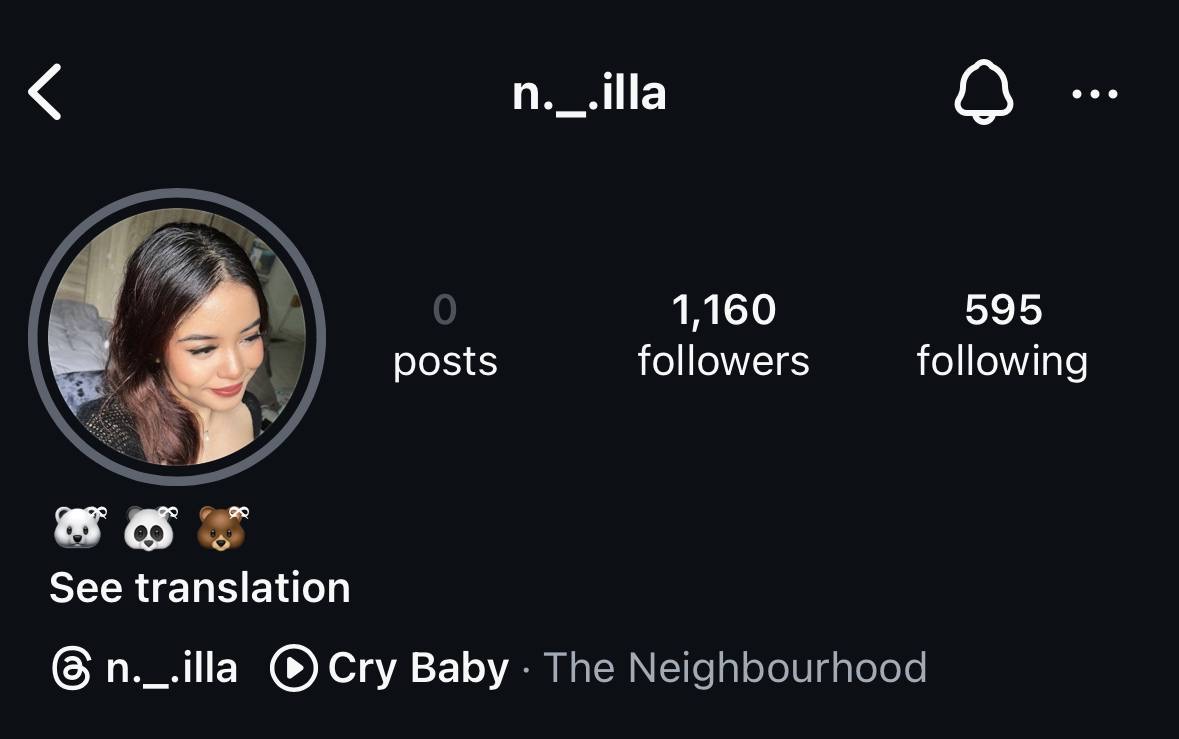Open the notifications bell for this profile
The width and height of the screenshot is (1179, 739).
[983, 92]
